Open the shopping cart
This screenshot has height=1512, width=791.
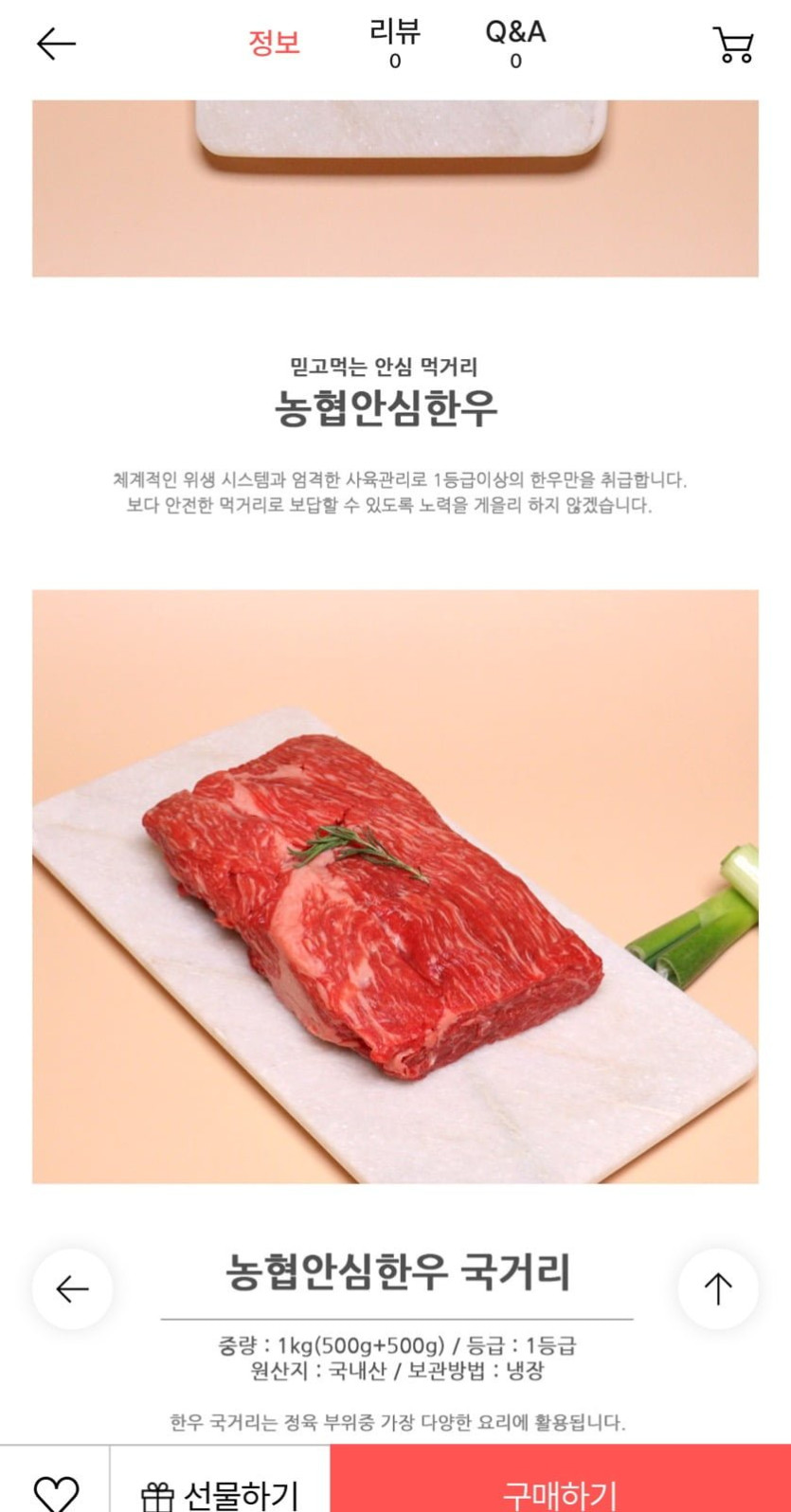point(732,45)
